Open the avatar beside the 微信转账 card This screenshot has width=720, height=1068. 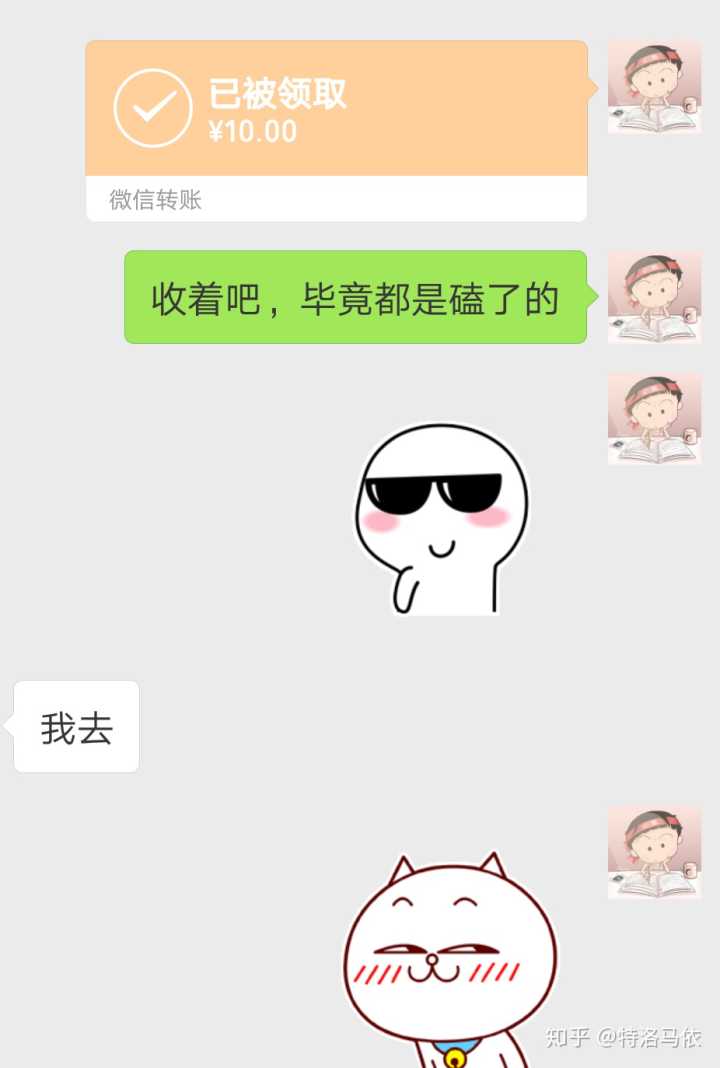654,87
